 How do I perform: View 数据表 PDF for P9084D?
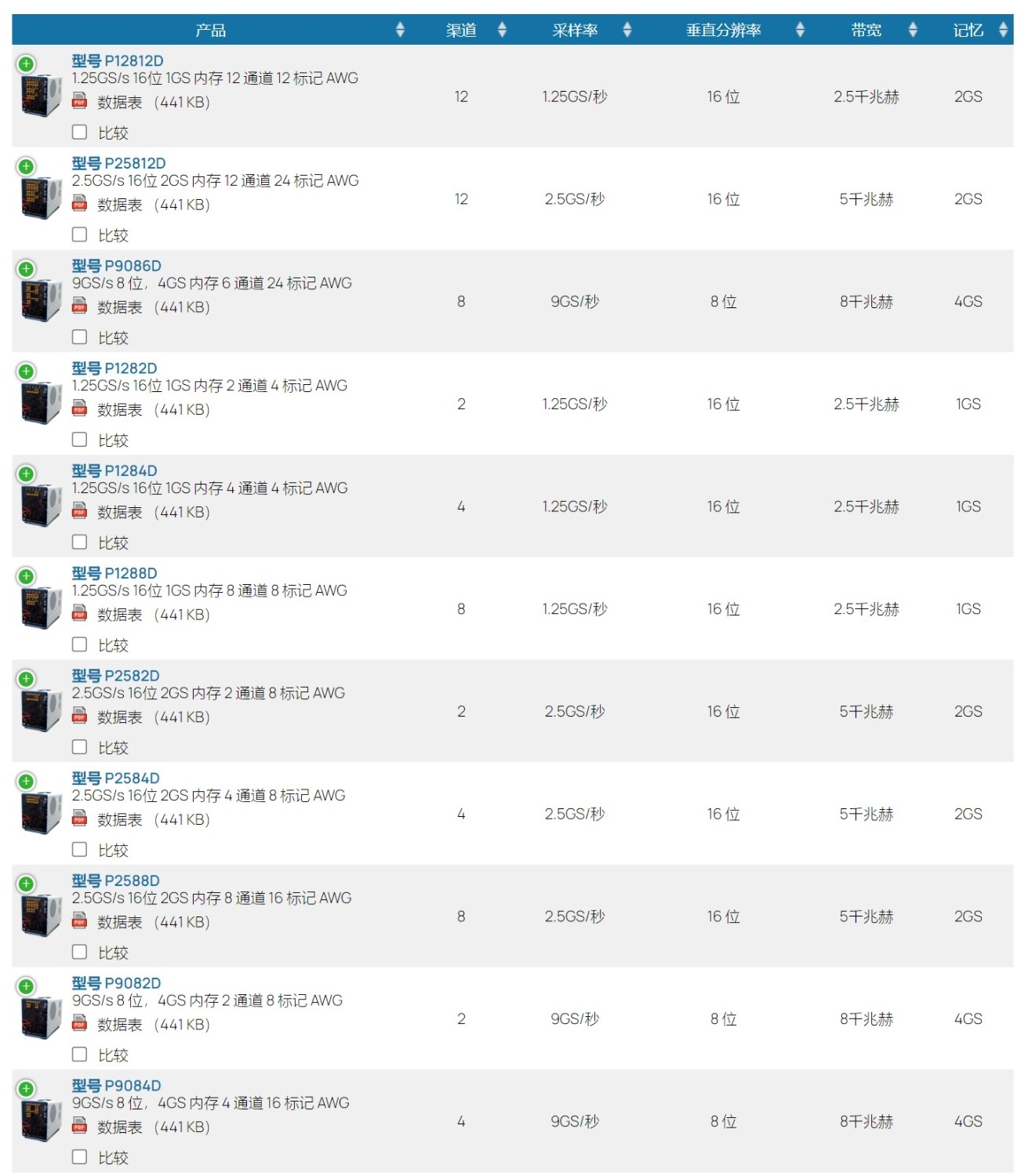tap(120, 1127)
